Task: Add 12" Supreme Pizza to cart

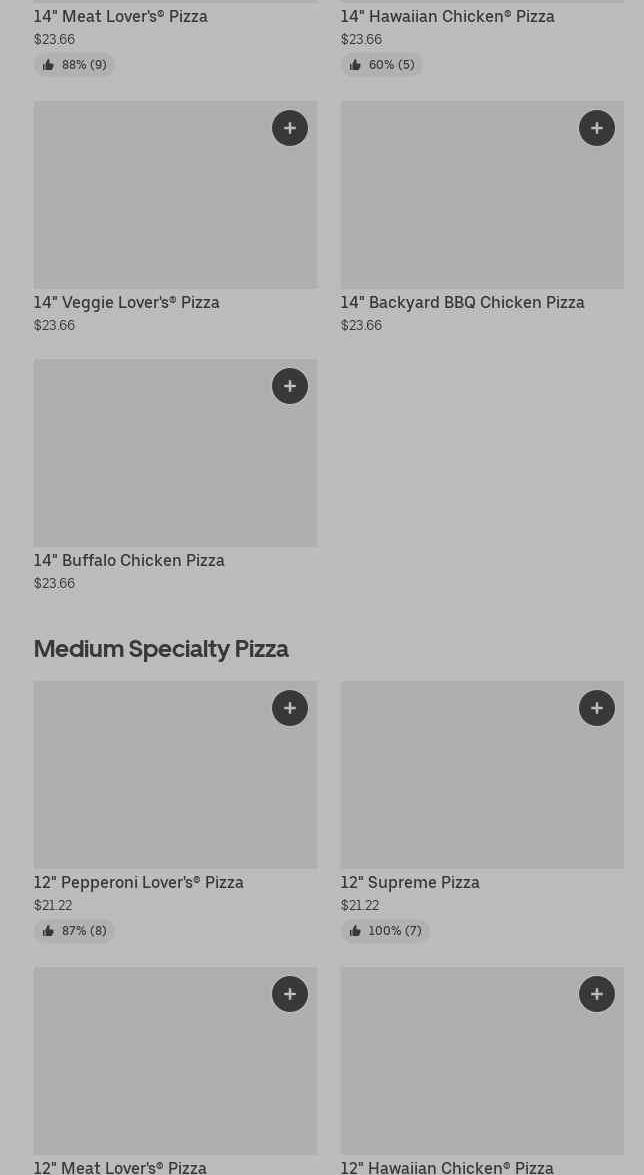Action: (x=597, y=708)
